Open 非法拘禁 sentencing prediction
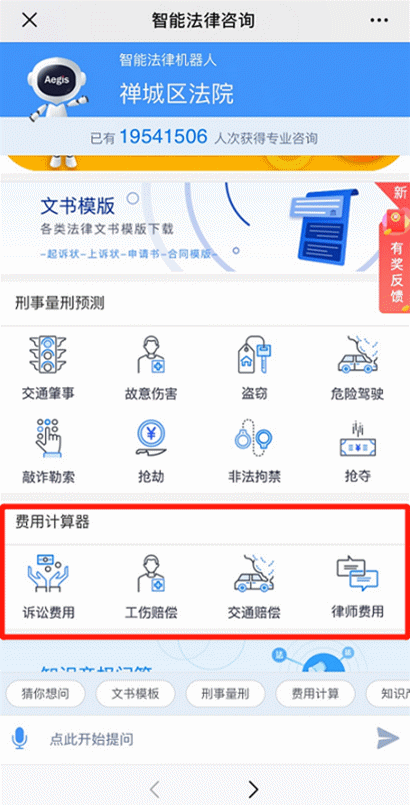Screen dimensions: 410x805 pos(255,451)
